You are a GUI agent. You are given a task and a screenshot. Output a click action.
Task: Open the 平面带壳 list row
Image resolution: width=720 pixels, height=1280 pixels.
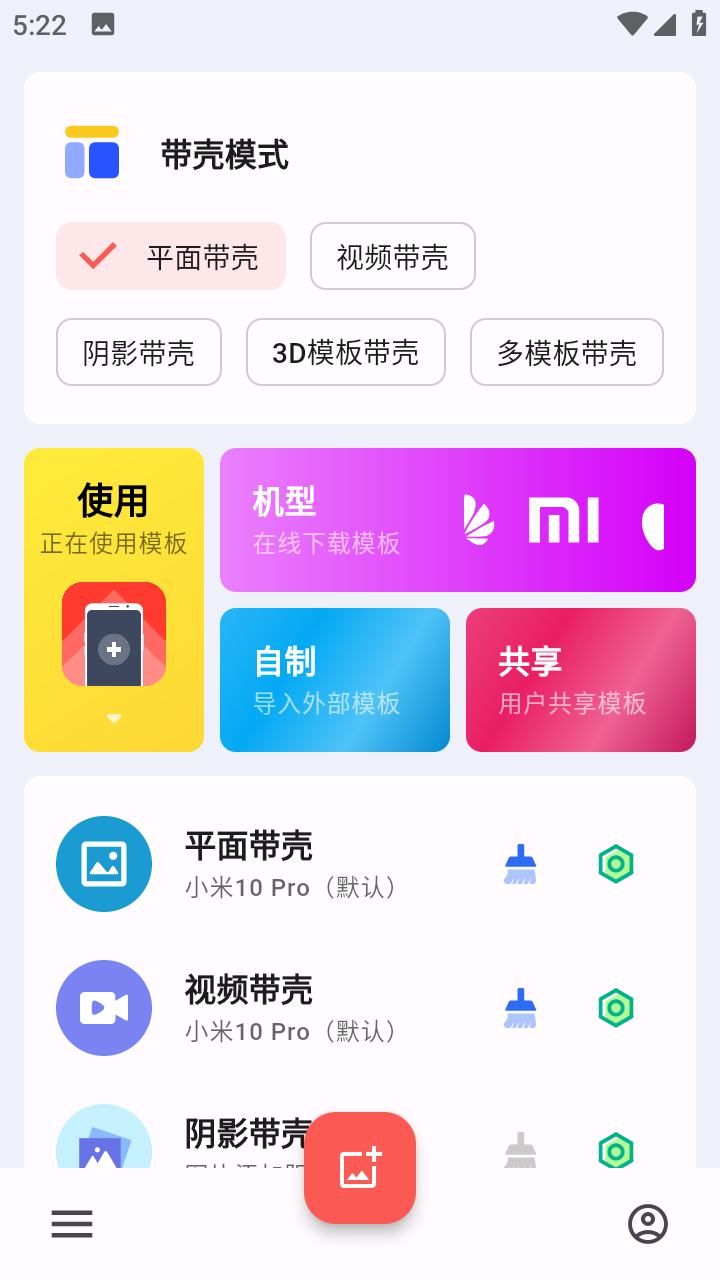pos(360,864)
